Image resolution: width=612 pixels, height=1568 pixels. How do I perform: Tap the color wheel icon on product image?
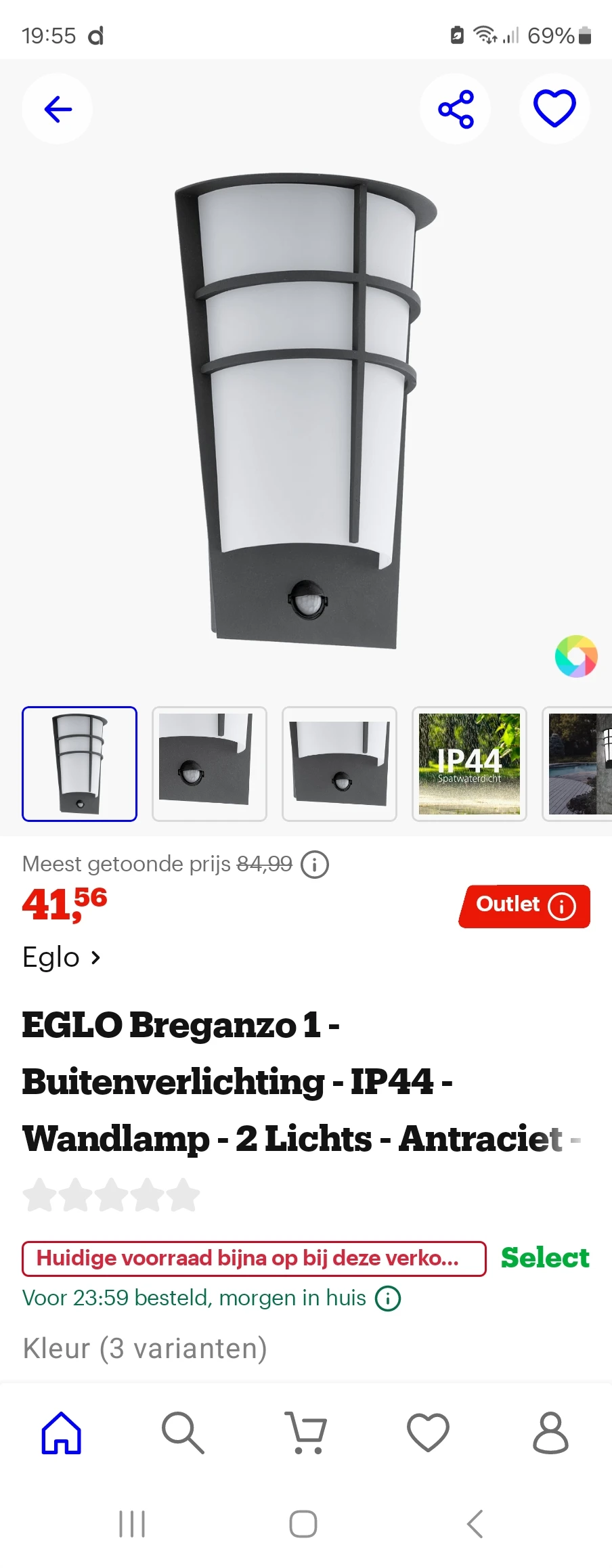(x=577, y=655)
